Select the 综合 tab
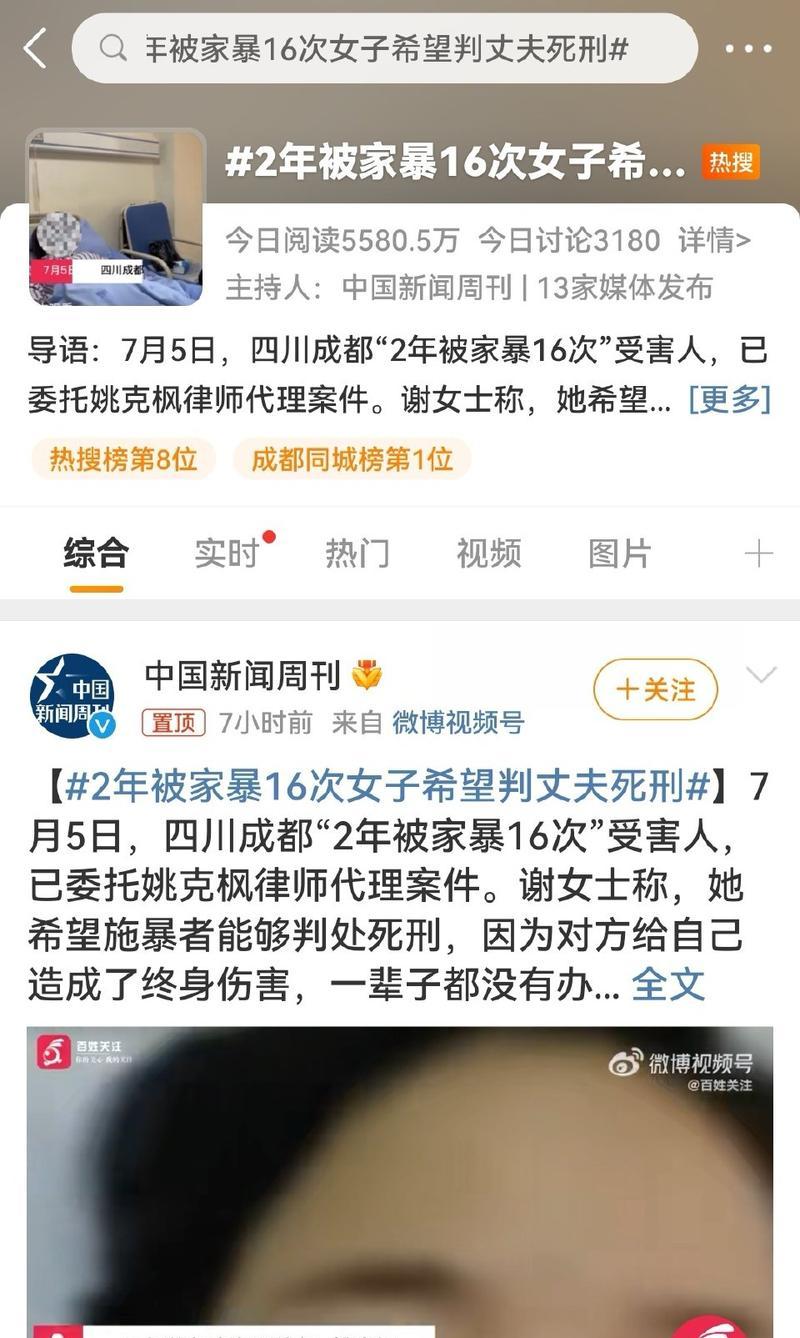 [x=96, y=553]
